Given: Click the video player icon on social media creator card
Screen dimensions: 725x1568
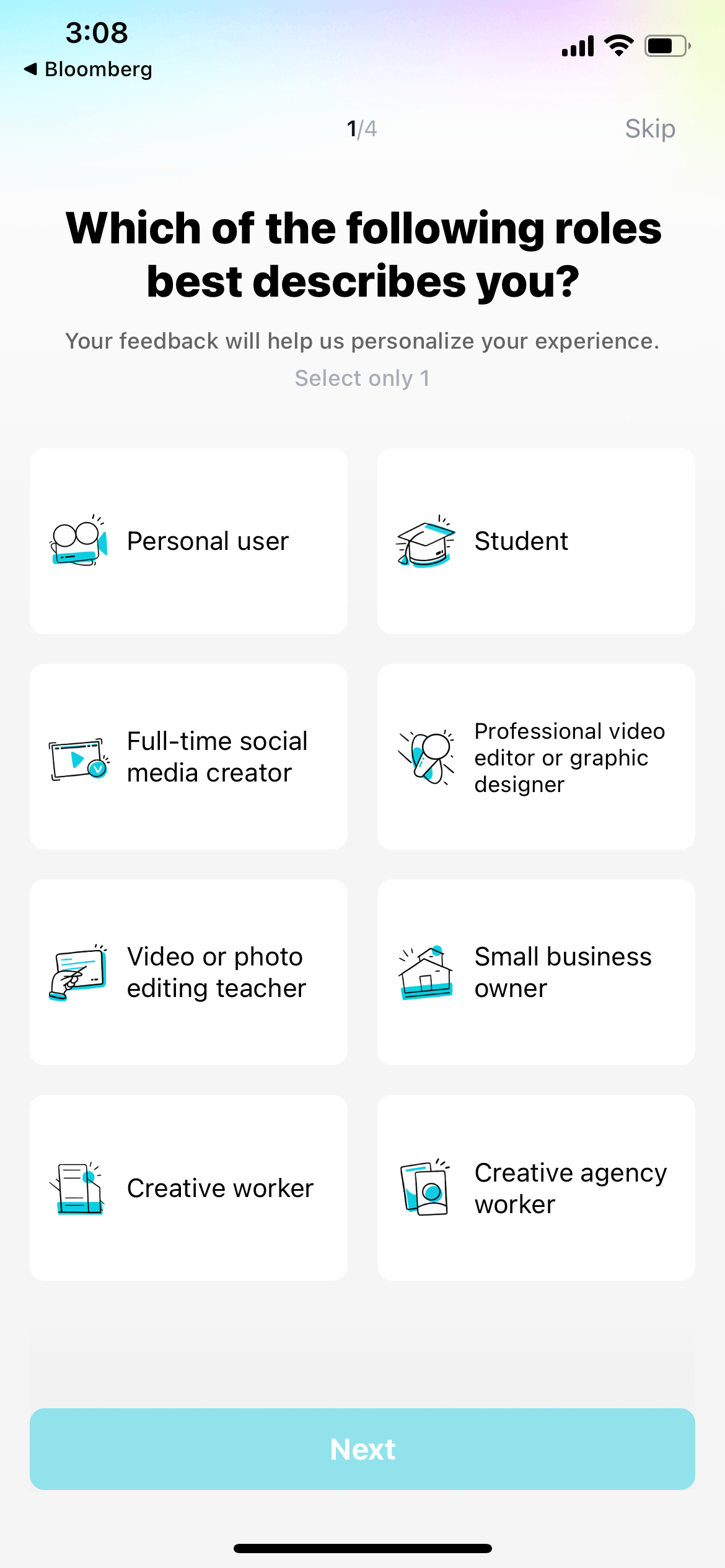Looking at the screenshot, I should (77, 757).
